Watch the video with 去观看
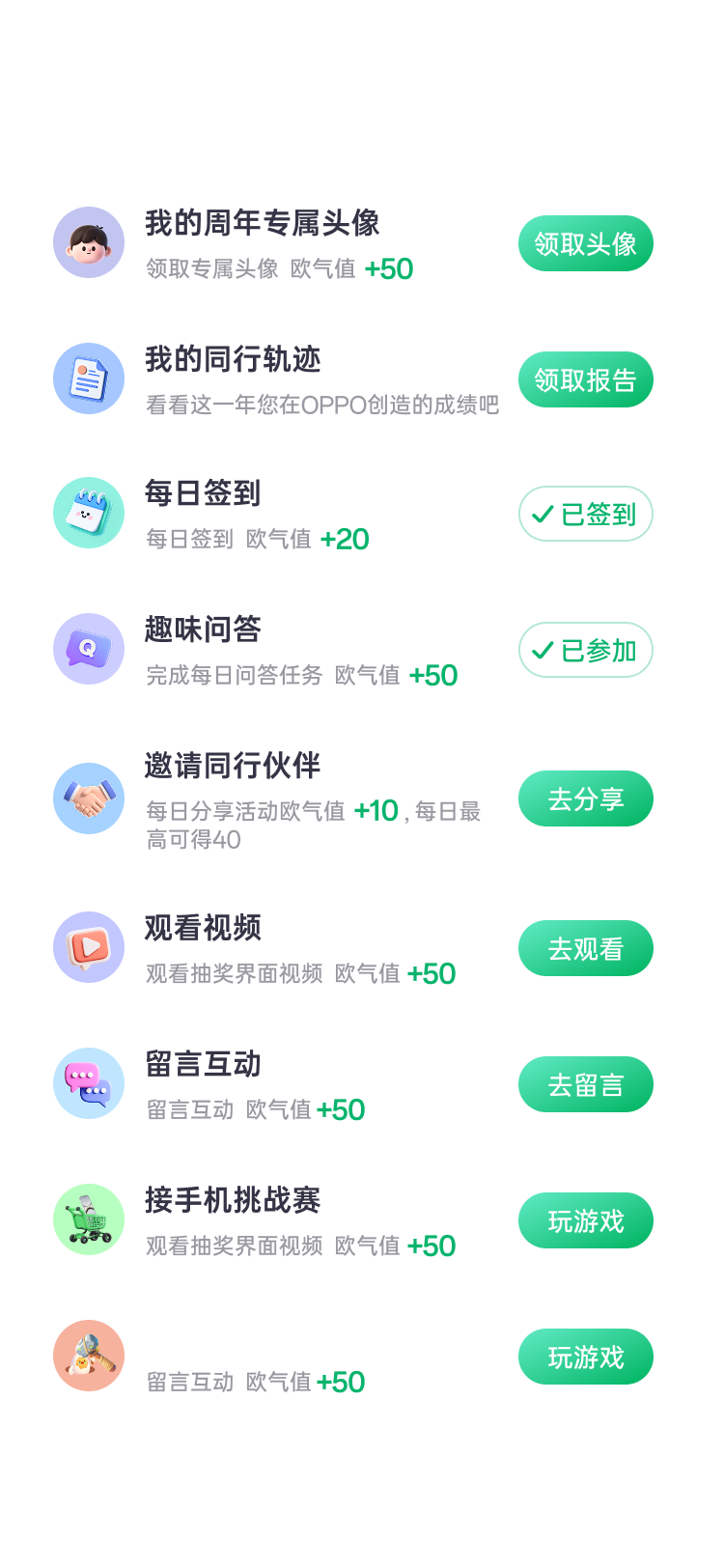Screen dimensions: 724x1568 (585, 948)
